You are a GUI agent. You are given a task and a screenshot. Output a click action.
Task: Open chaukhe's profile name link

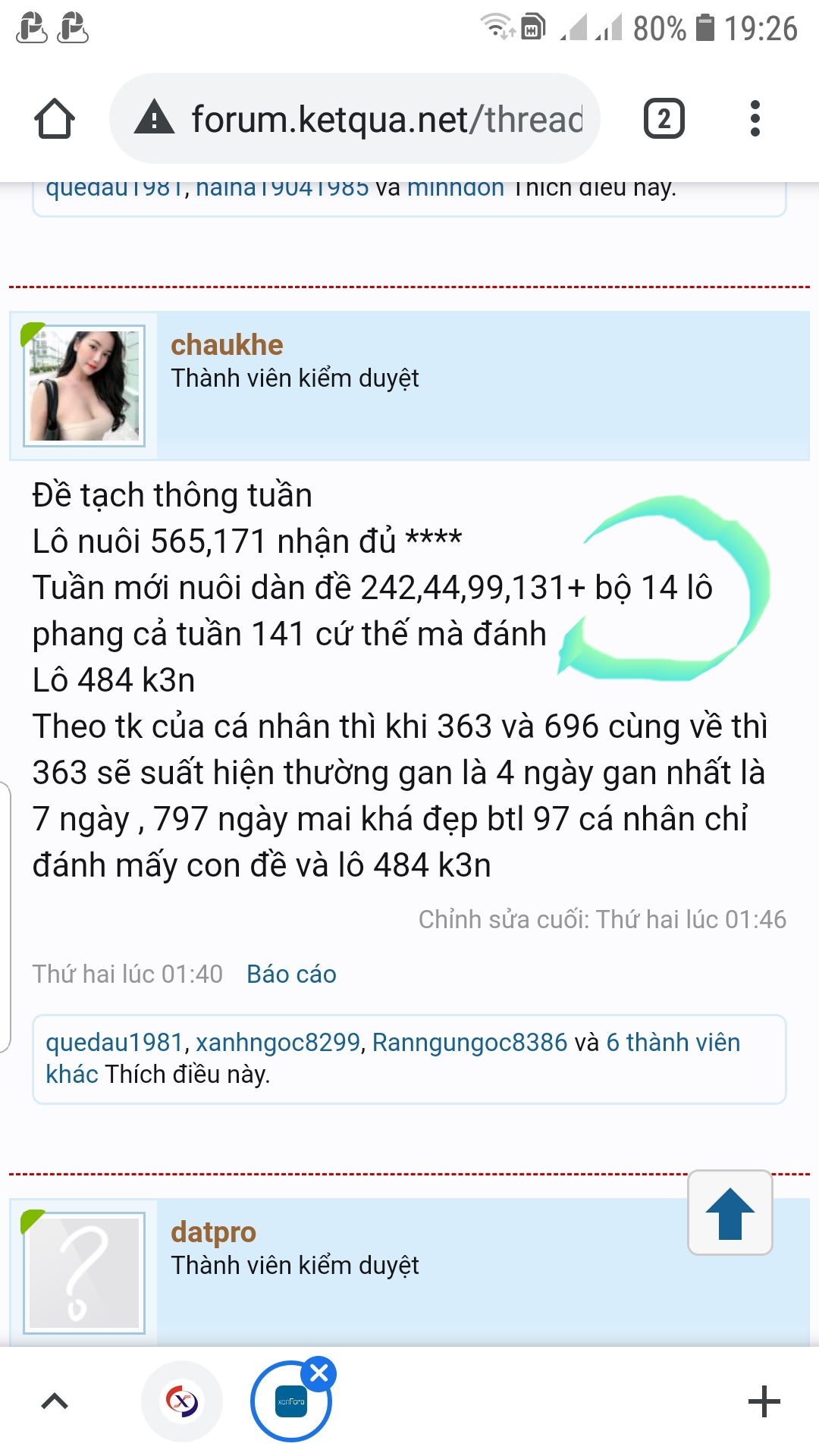tap(227, 345)
